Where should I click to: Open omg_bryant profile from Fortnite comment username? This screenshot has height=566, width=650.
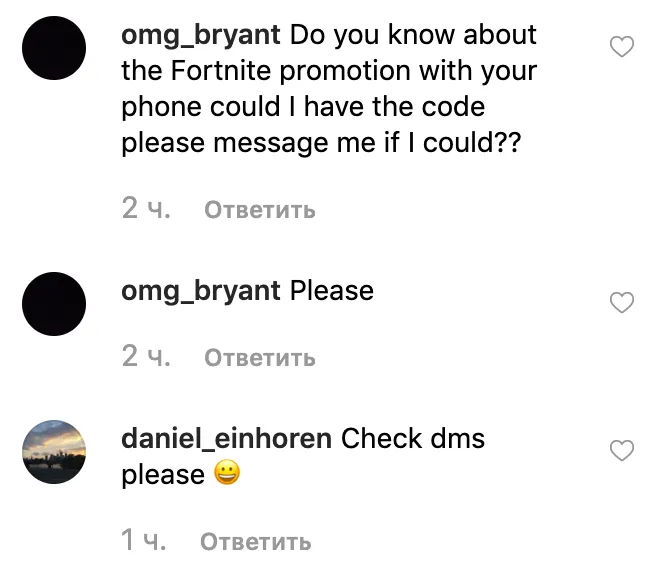(x=201, y=37)
